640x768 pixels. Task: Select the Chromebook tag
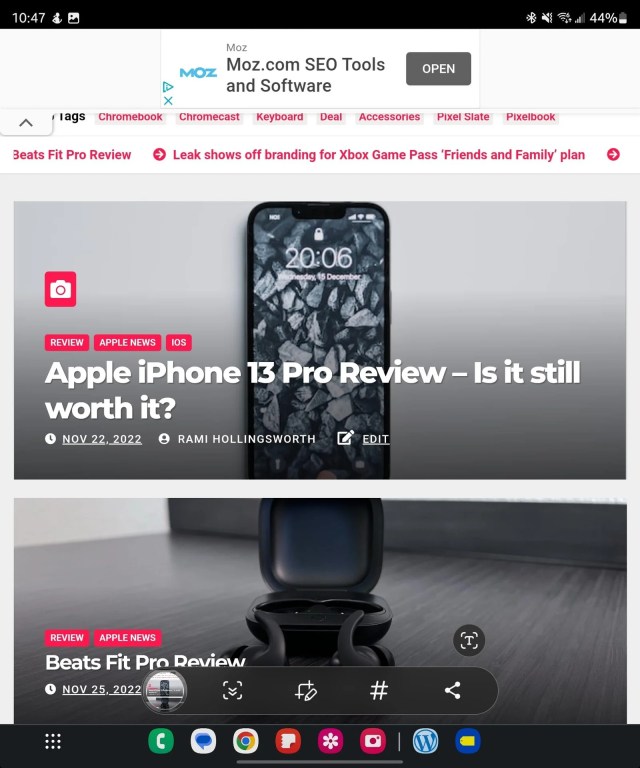tap(130, 117)
